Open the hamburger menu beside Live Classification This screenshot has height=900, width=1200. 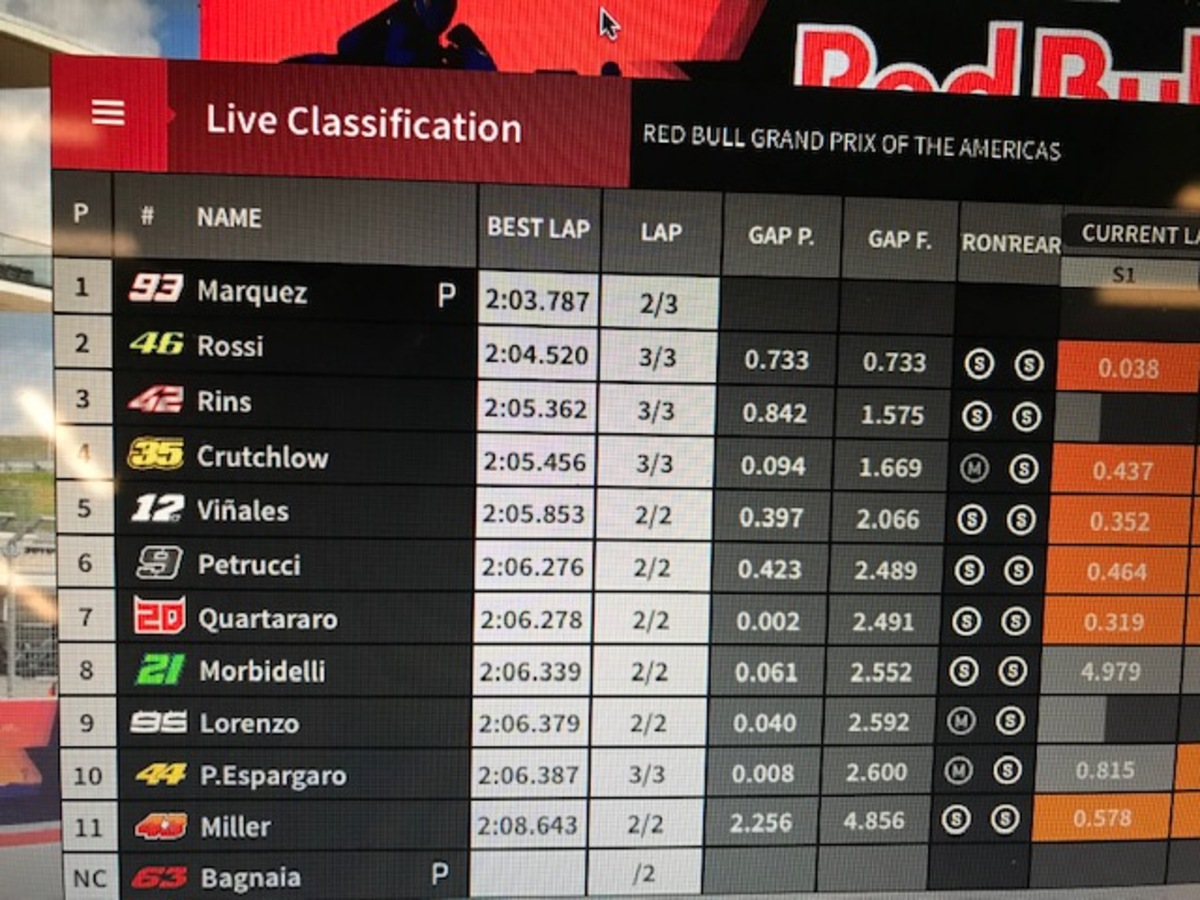(108, 113)
